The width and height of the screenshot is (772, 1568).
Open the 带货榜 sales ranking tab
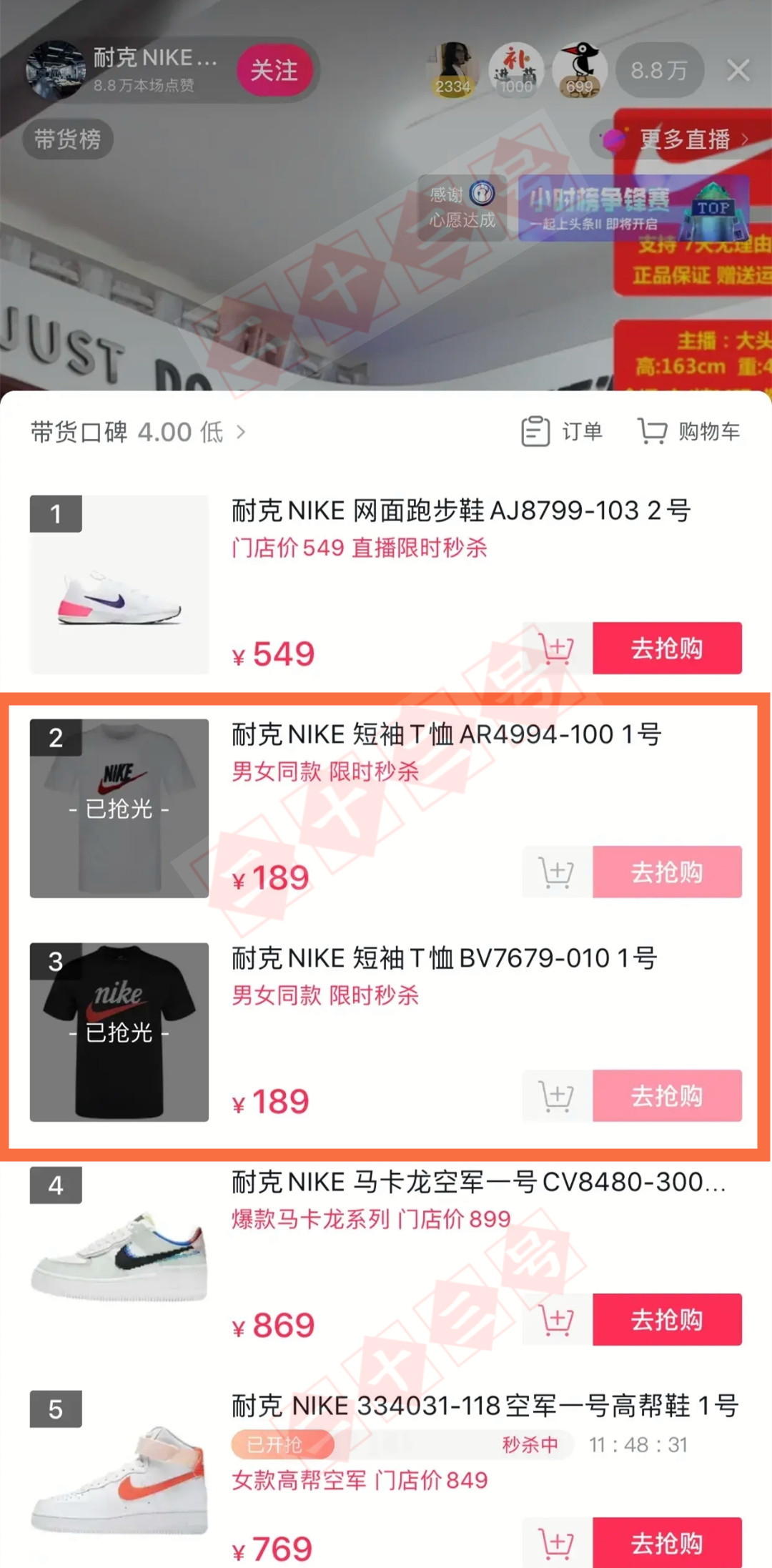pos(66,140)
